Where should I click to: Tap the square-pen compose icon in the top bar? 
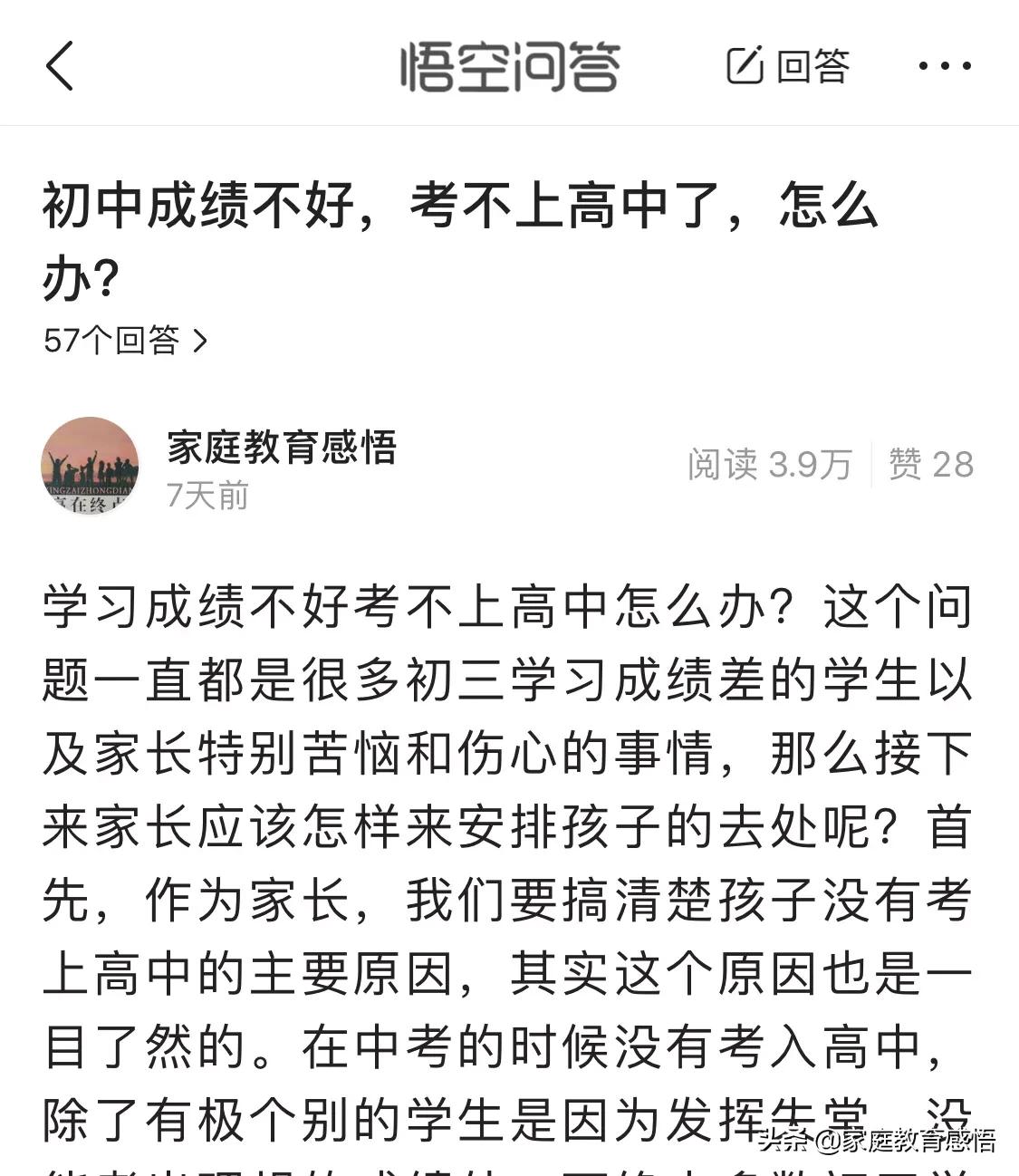click(745, 66)
